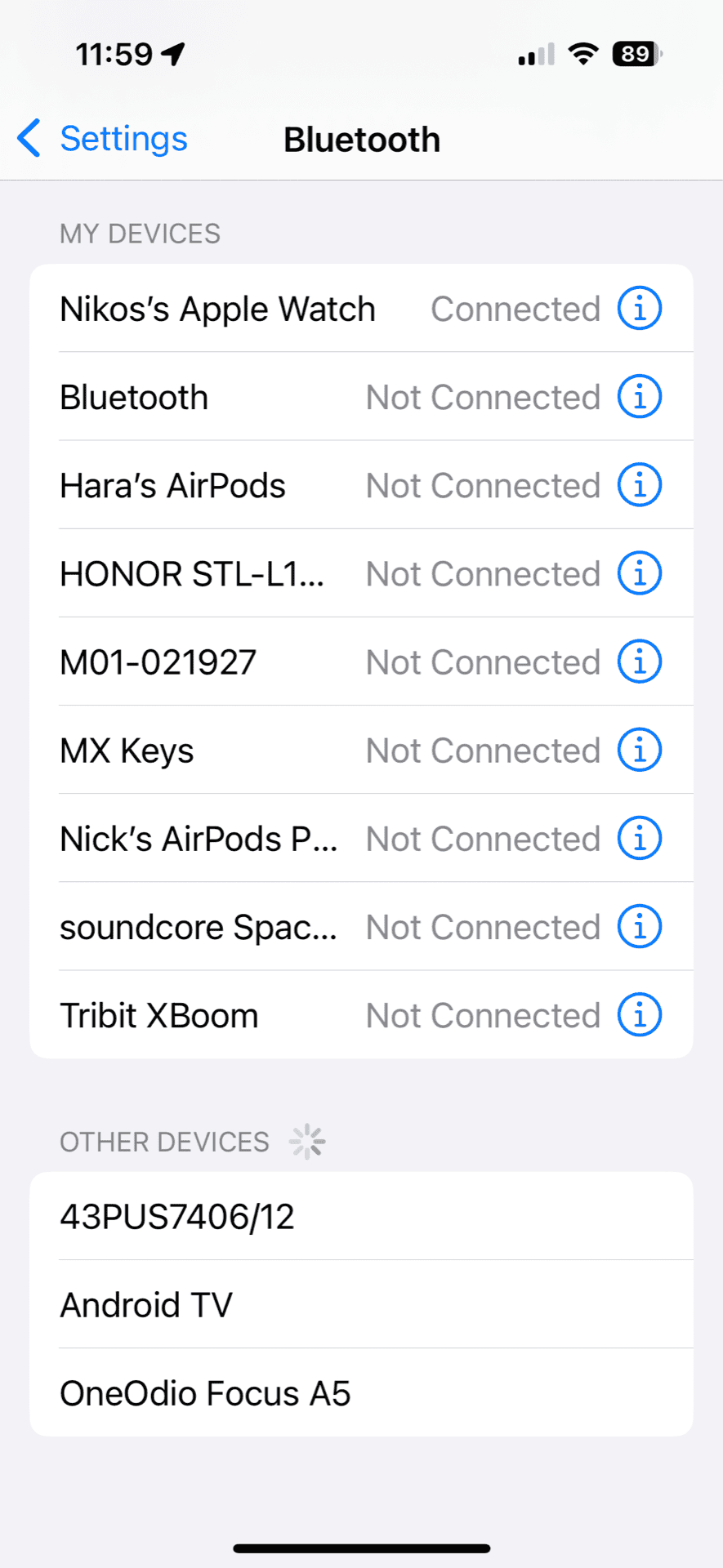Screen dimensions: 723x1568
Task: View info for Hara's AirPods
Action: point(639,485)
